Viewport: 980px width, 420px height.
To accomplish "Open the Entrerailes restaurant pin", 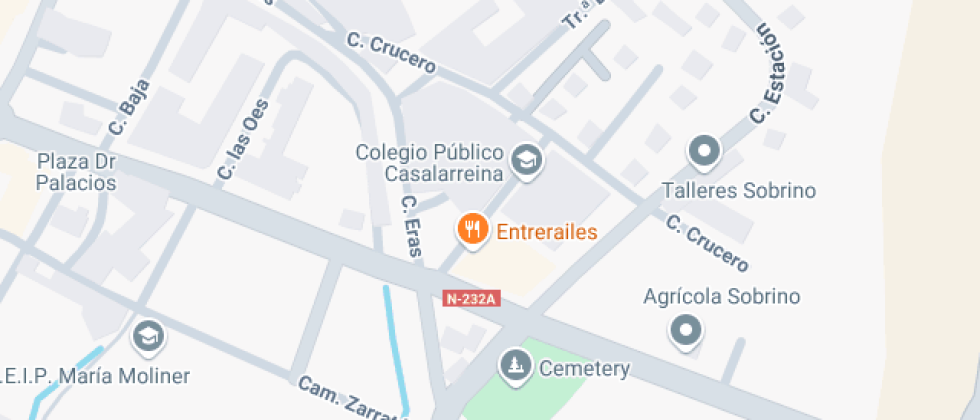I will 473,229.
